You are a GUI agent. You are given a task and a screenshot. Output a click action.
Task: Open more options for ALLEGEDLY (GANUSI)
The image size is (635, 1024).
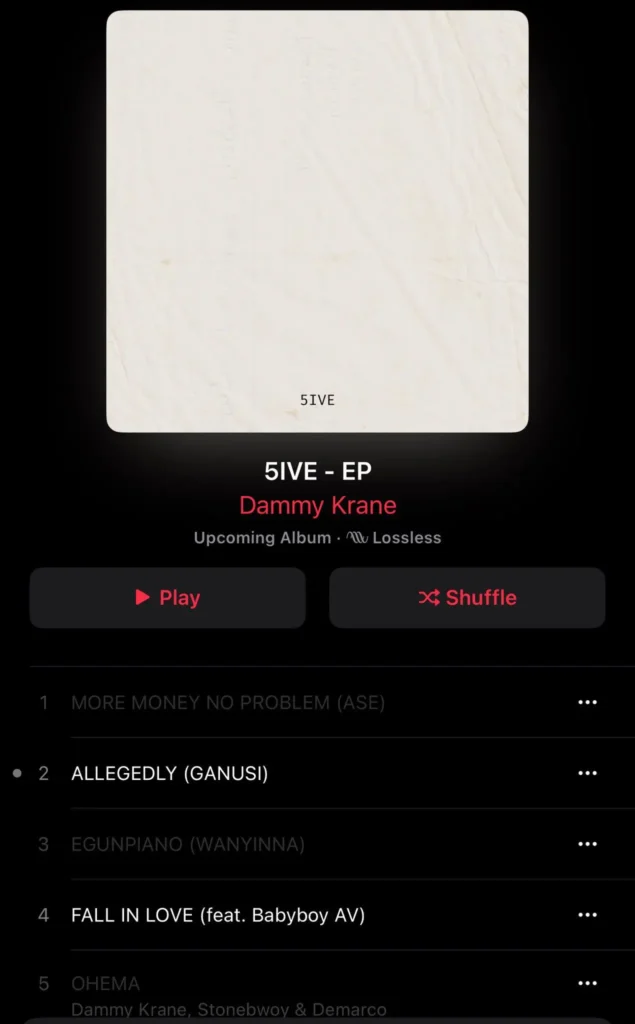[x=587, y=773]
